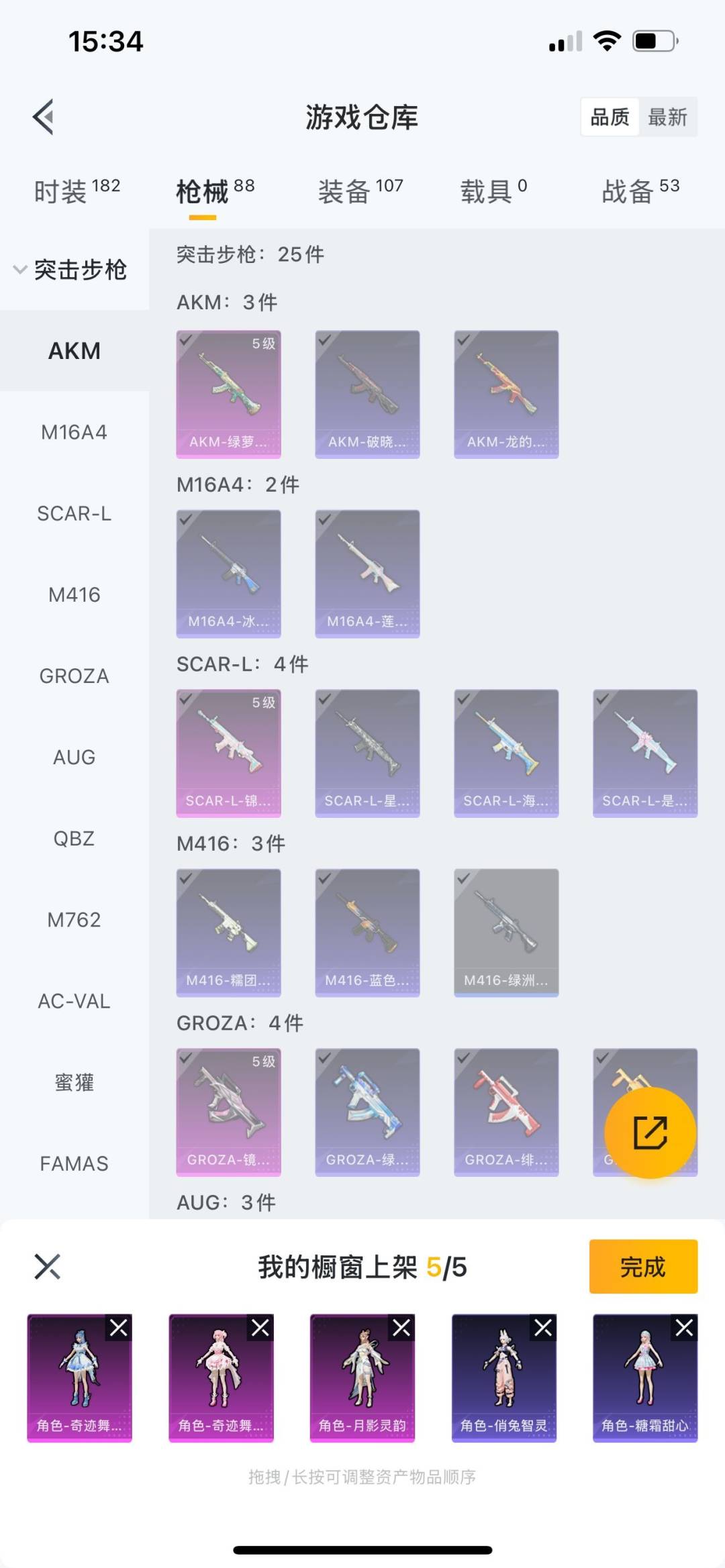The width and height of the screenshot is (725, 1568).
Task: Choose the SCAR-L-锦 level 5 skin
Action: [228, 753]
